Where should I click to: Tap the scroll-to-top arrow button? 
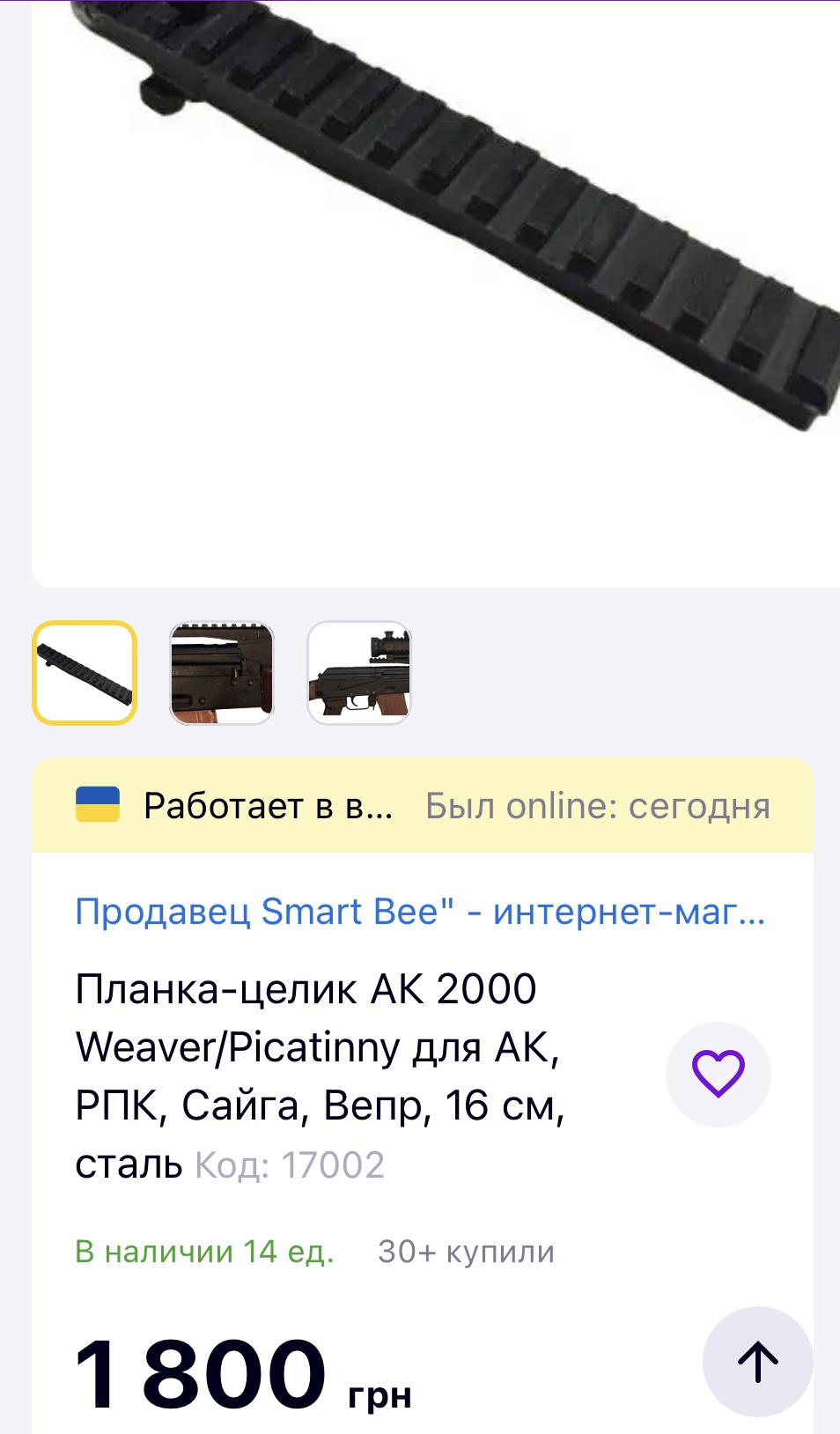pos(757,1361)
